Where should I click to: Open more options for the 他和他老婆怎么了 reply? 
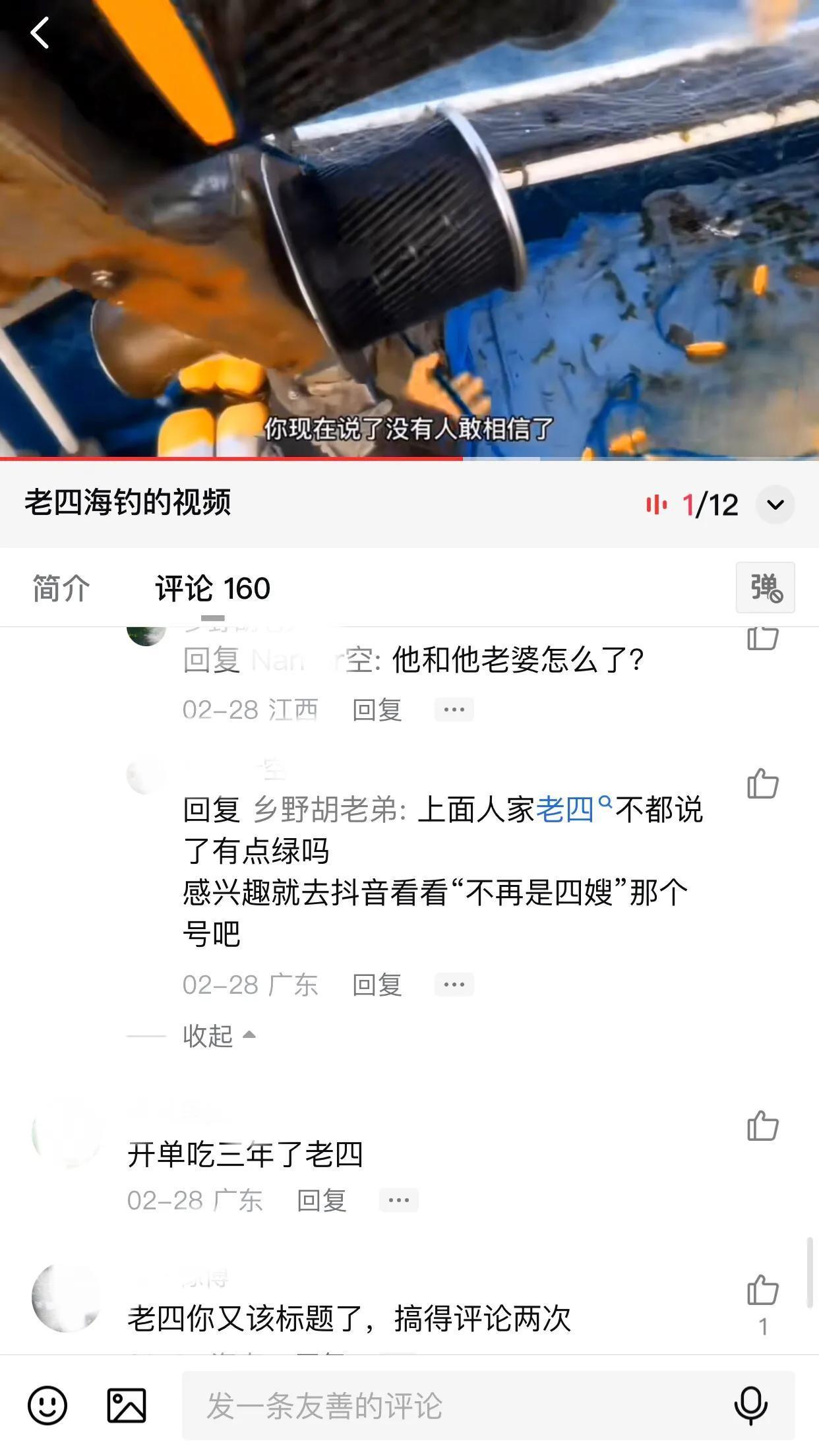pyautogui.click(x=454, y=710)
